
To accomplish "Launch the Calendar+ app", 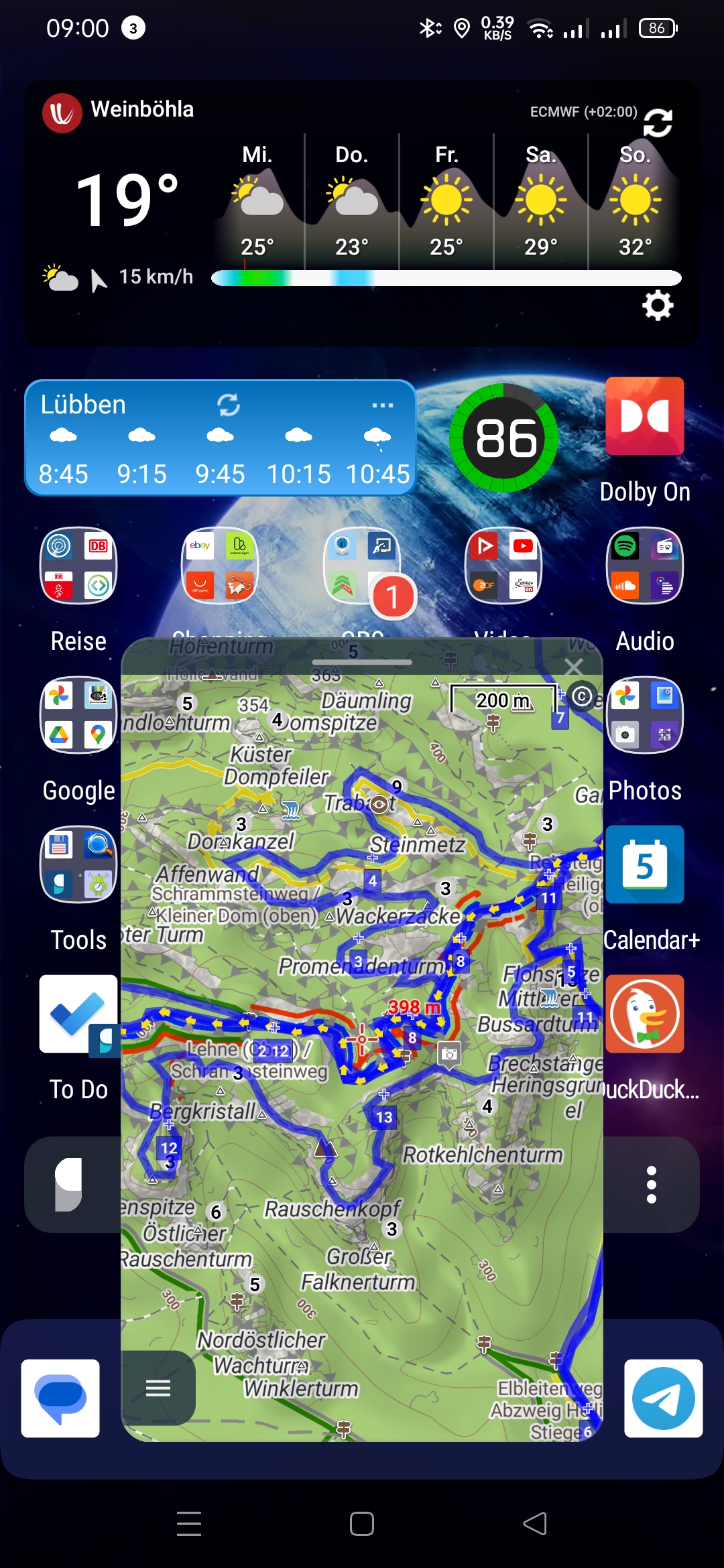I will 644,864.
